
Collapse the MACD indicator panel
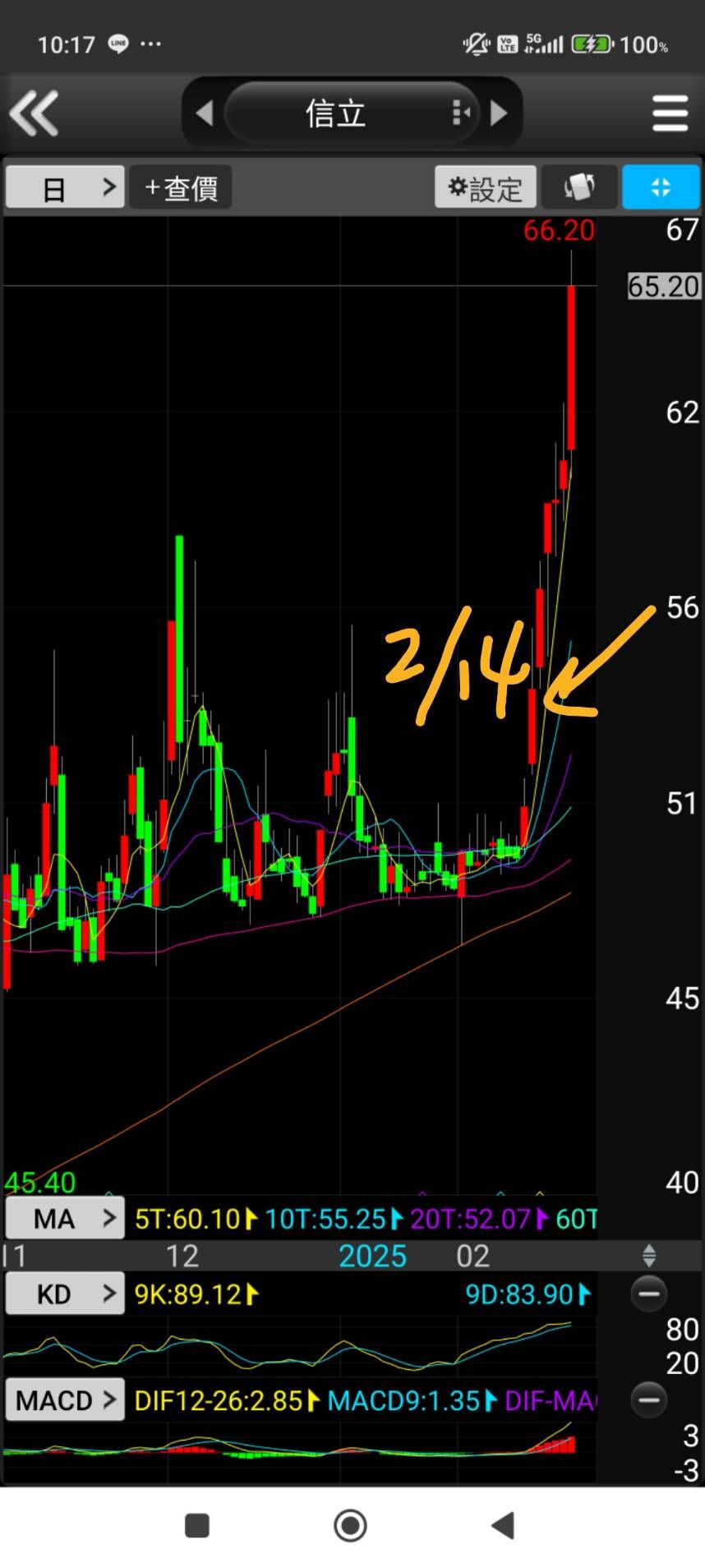649,1400
